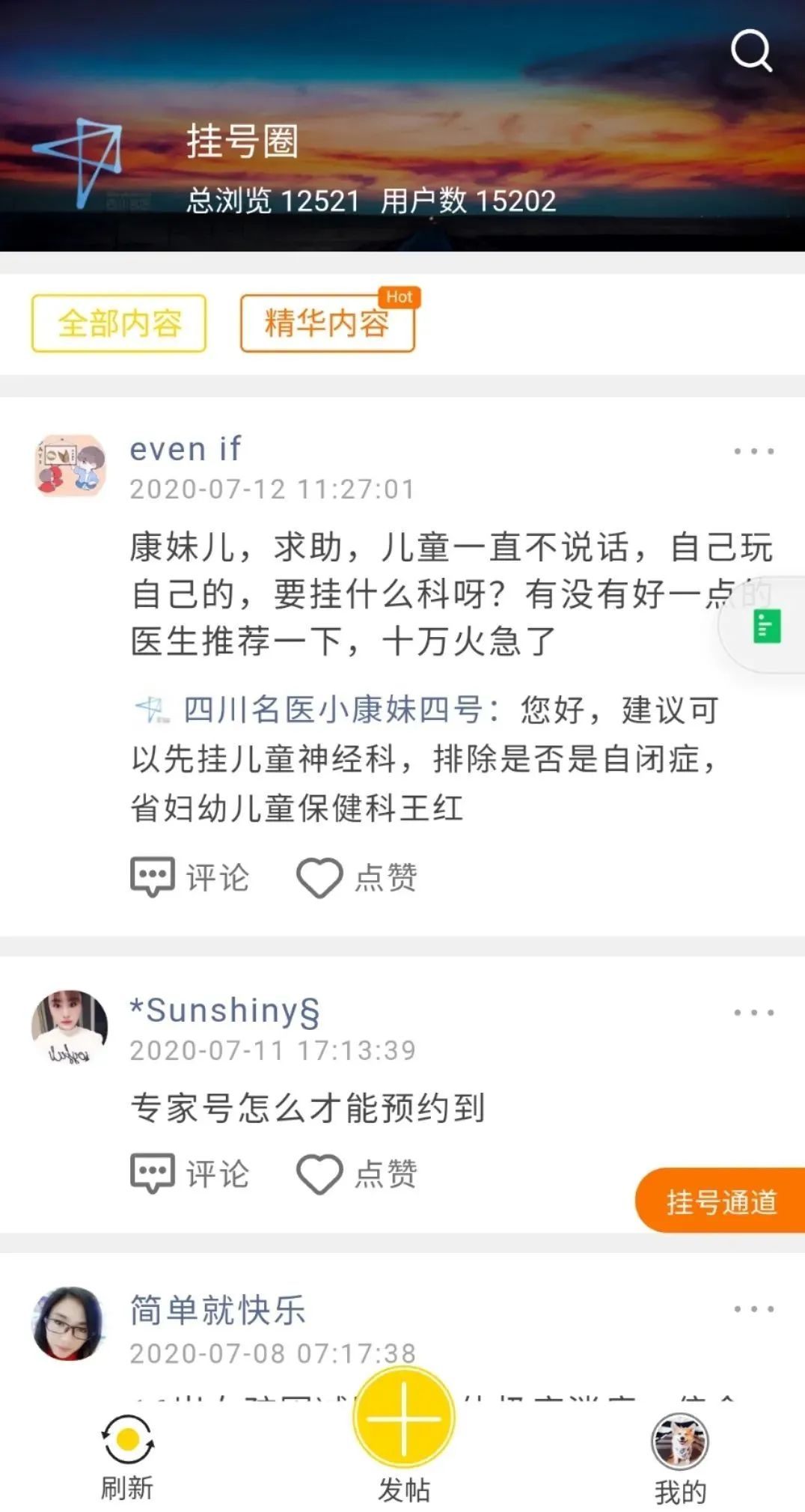View *Sunshiny§'s profile avatar

70,1027
